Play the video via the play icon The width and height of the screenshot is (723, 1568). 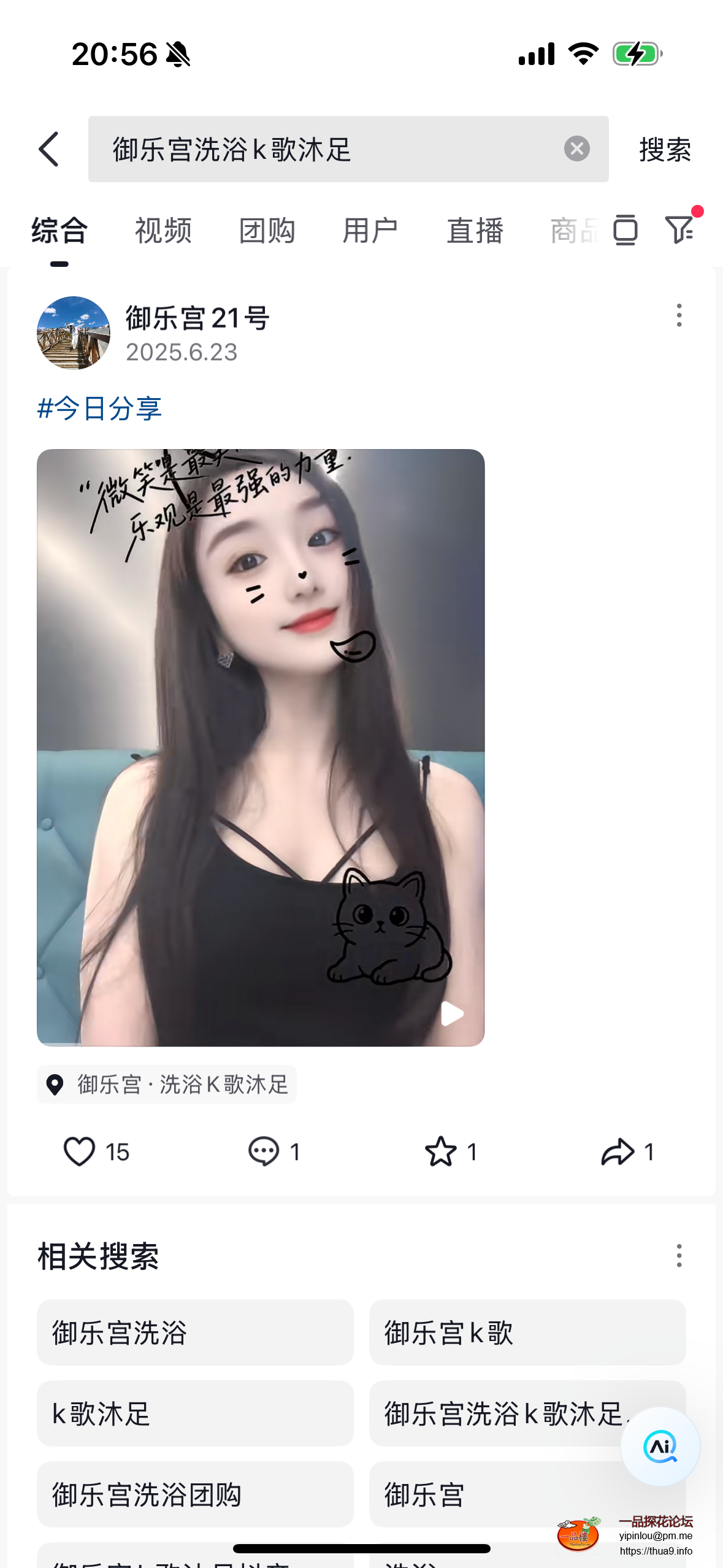pos(452,1014)
